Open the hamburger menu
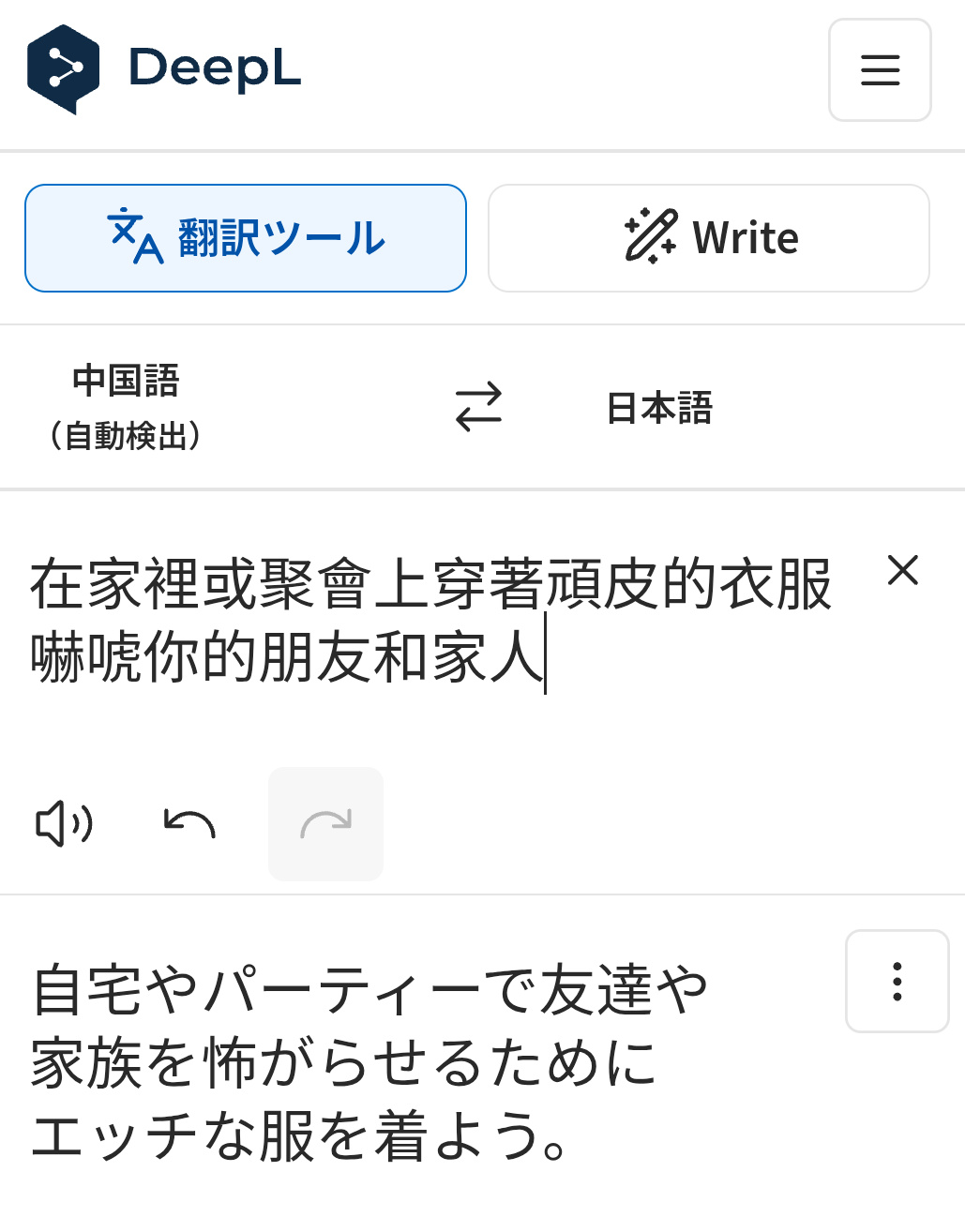 (880, 70)
